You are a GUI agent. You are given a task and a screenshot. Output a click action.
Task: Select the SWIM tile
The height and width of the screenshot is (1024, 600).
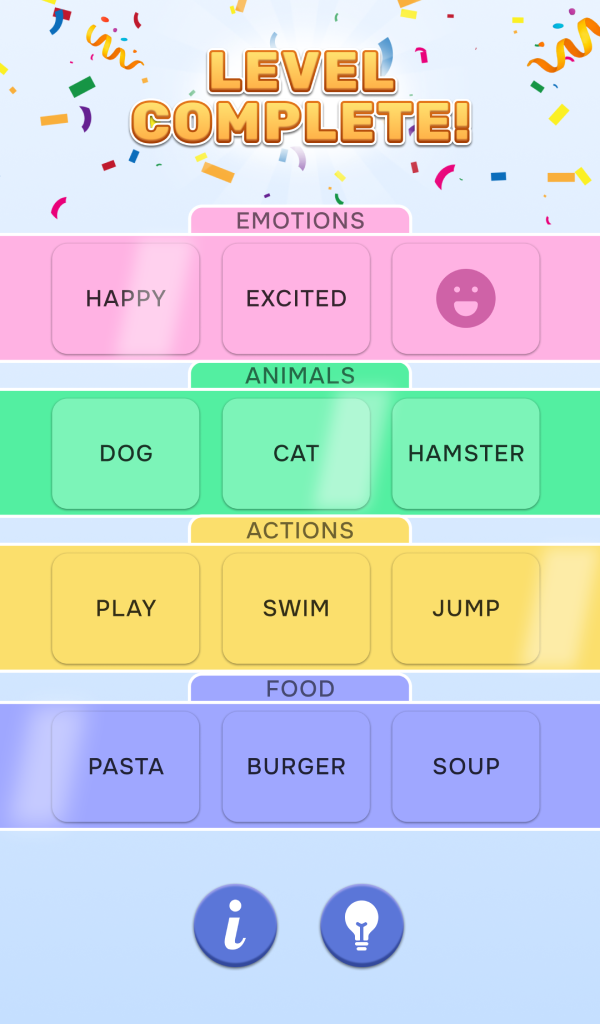296,608
